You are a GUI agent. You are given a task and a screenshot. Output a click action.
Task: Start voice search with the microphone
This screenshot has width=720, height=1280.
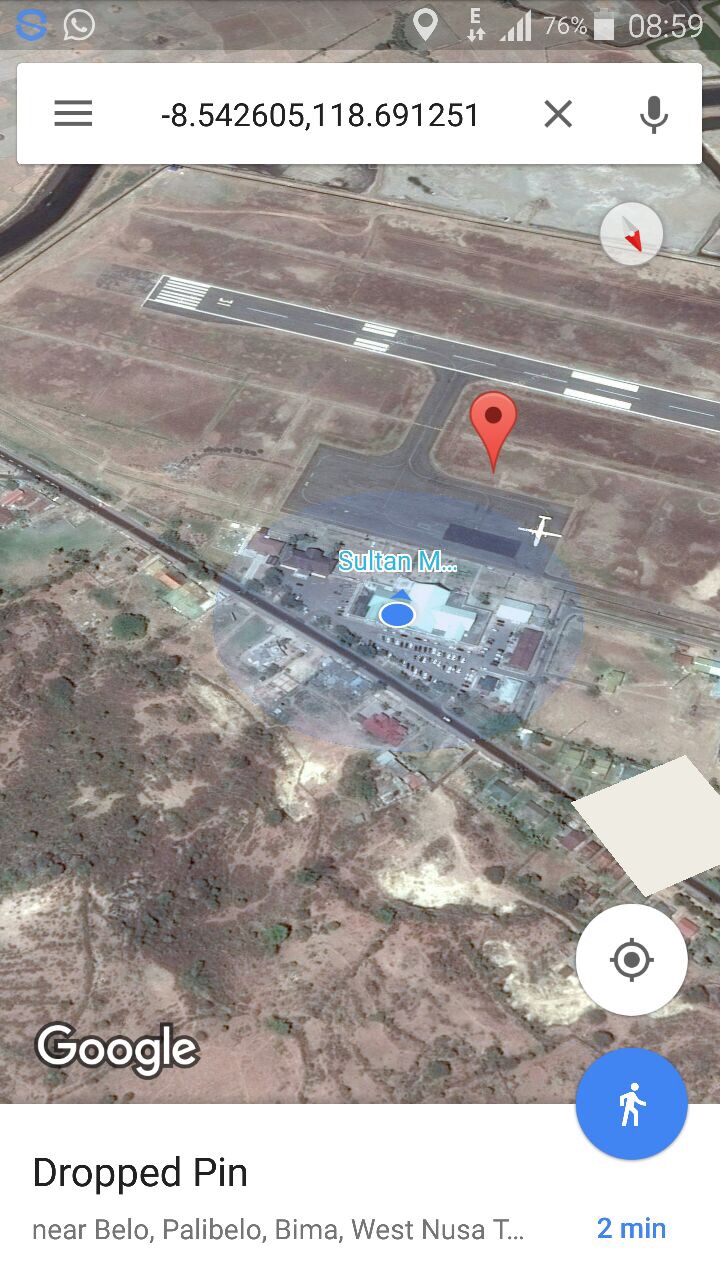point(654,114)
